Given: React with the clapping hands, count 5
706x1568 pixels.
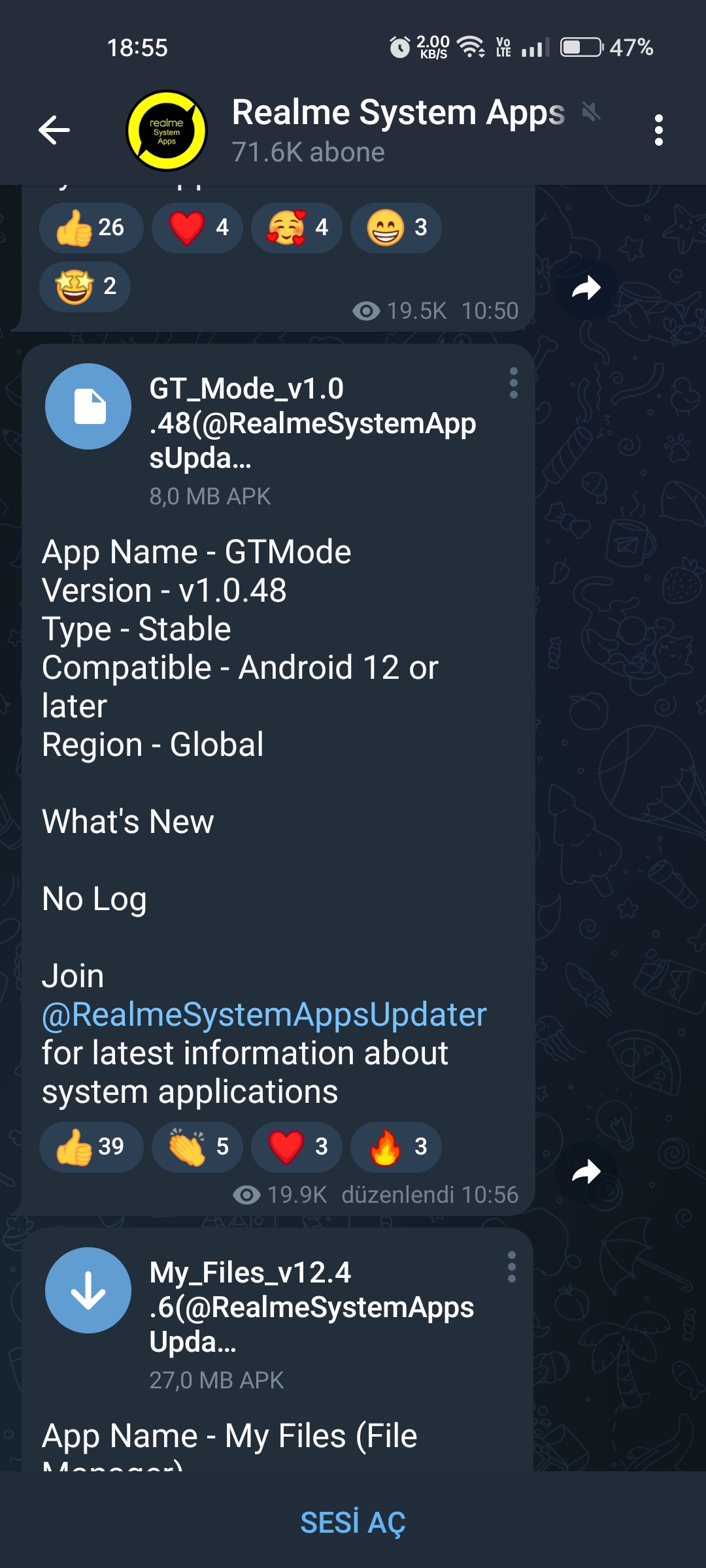Looking at the screenshot, I should (197, 1147).
